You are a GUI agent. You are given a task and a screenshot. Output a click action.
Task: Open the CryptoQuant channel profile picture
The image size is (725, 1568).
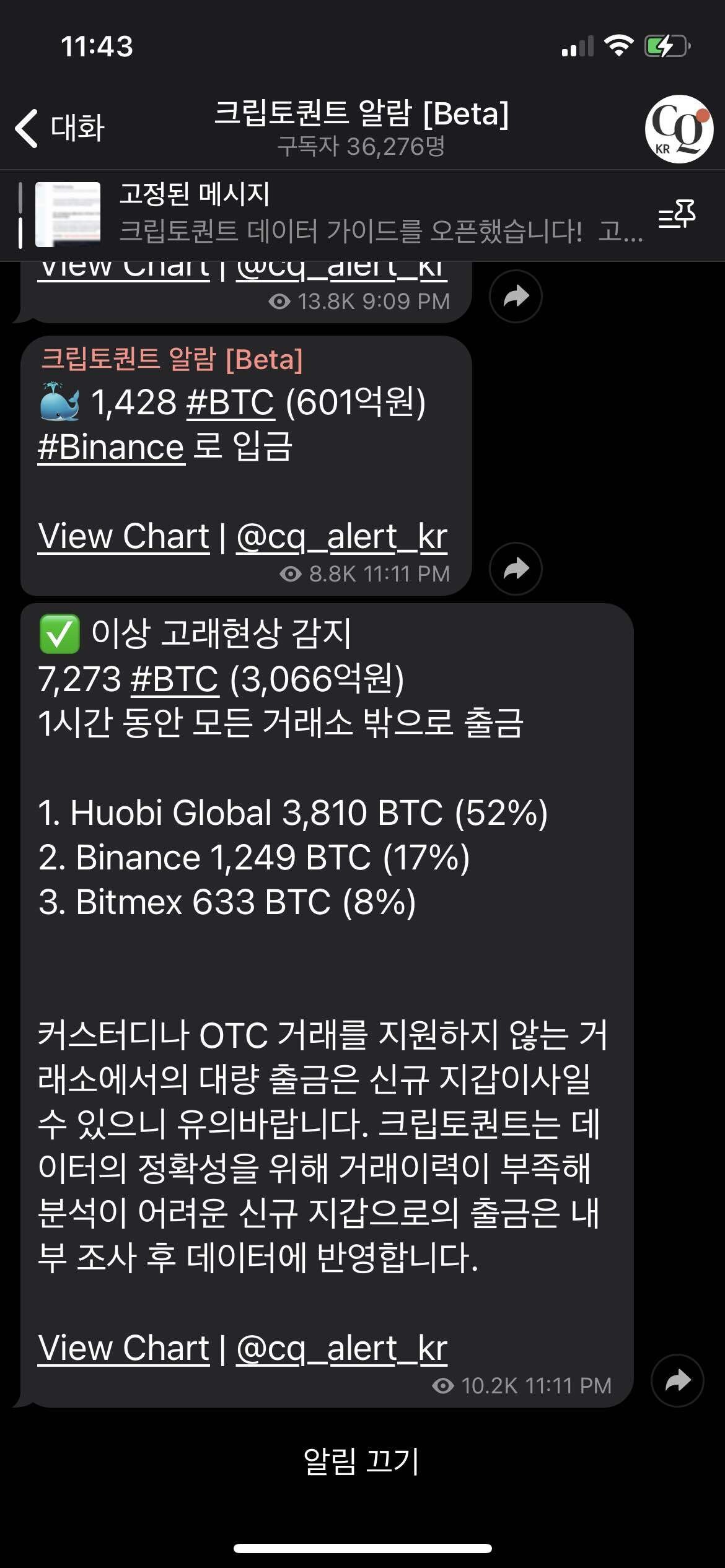[679, 129]
